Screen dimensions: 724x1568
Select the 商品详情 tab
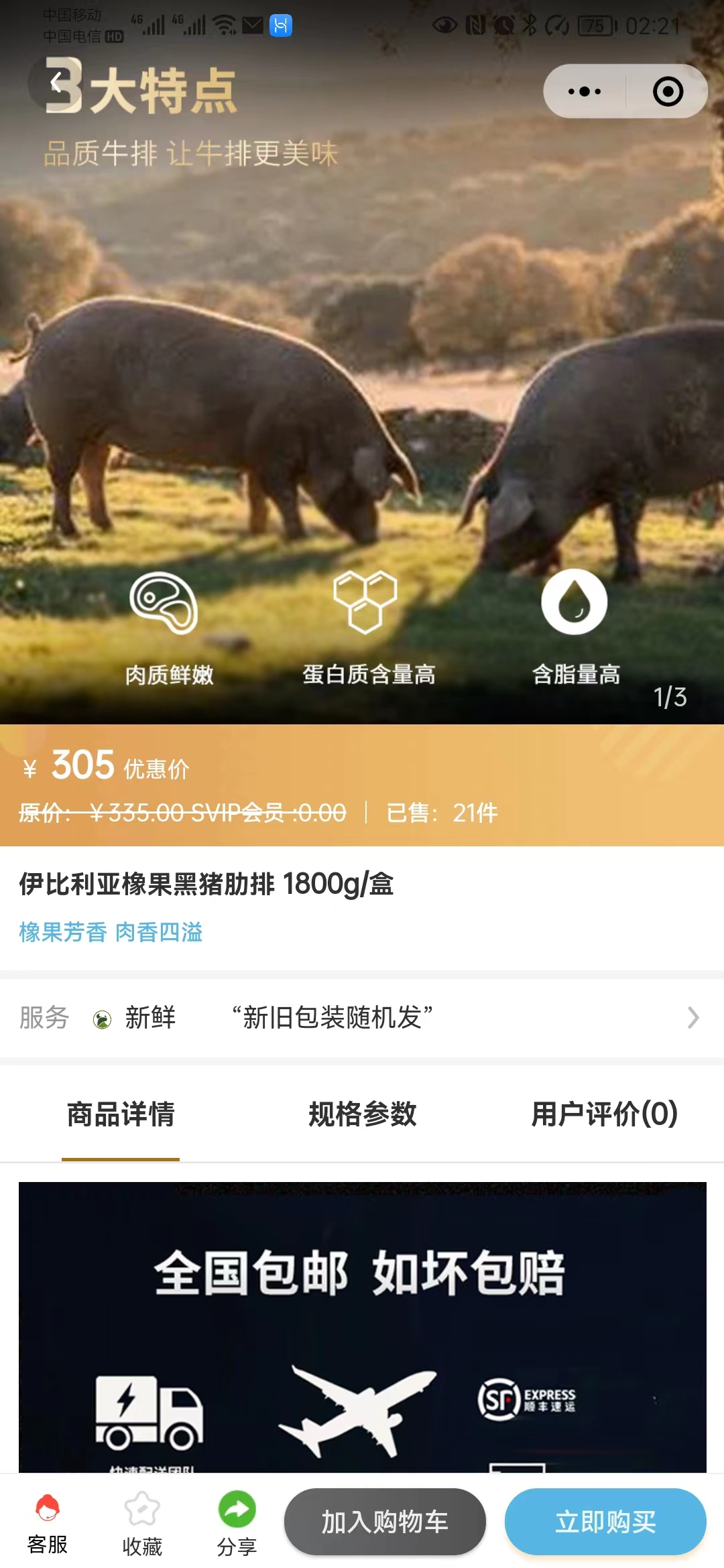121,1114
